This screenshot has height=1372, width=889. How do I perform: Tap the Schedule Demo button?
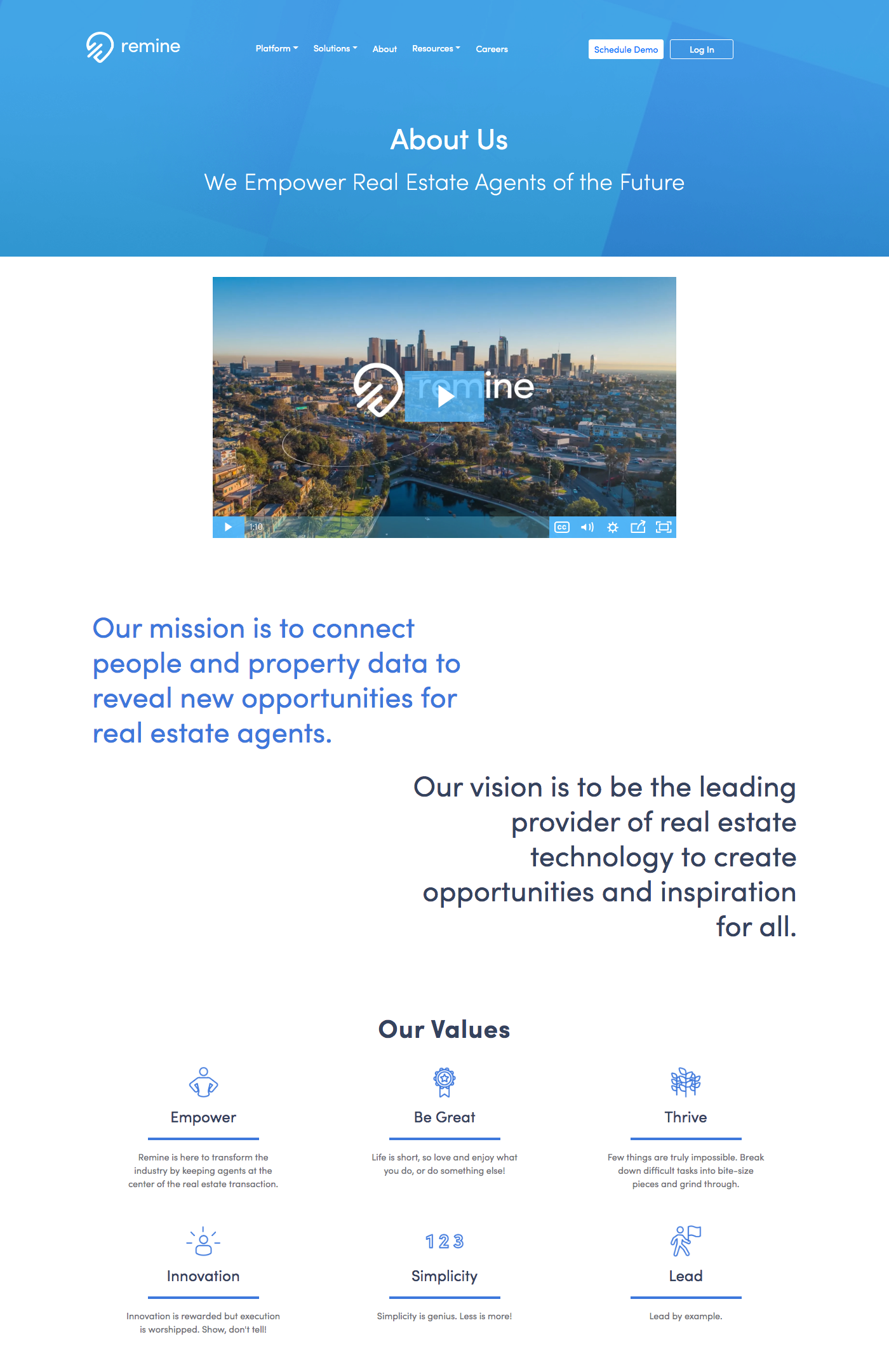(625, 50)
